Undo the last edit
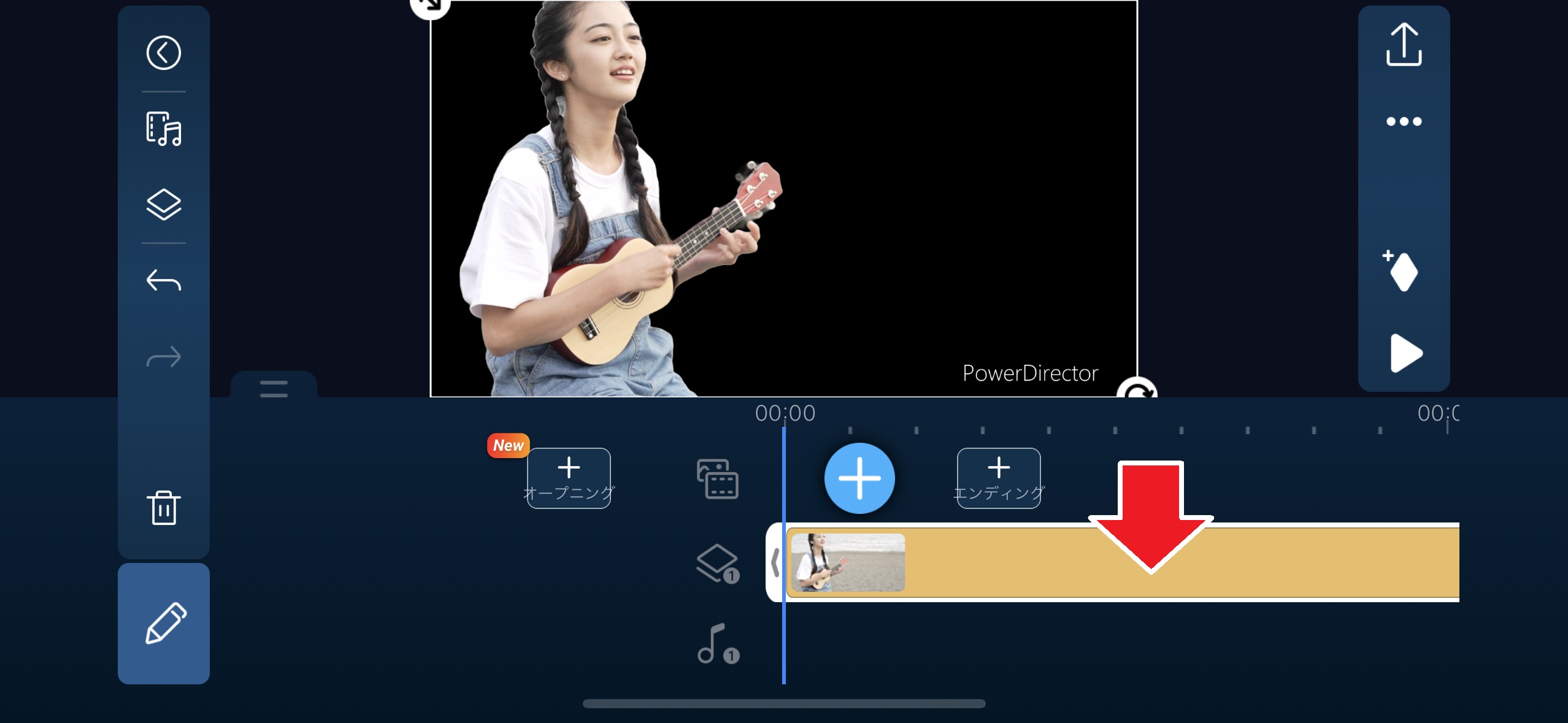Viewport: 1568px width, 723px height. pos(163,281)
